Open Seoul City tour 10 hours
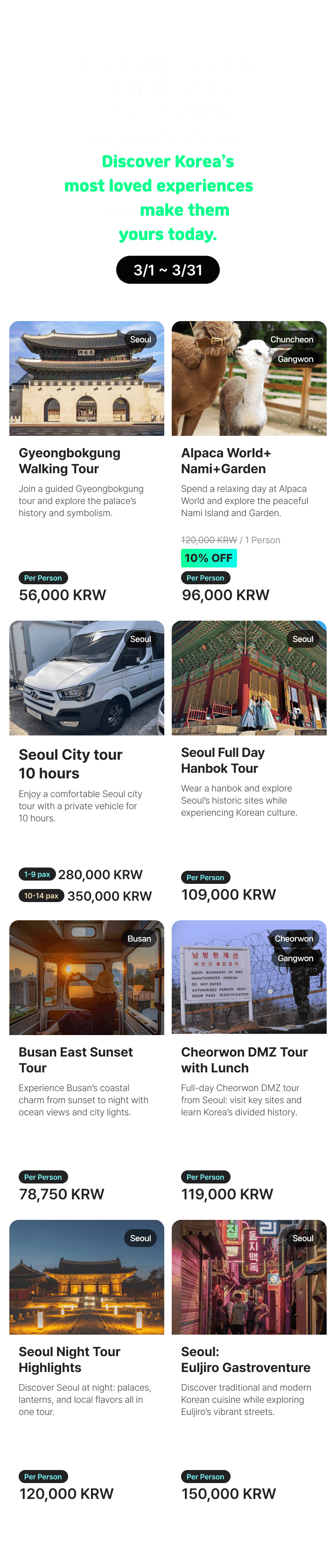The width and height of the screenshot is (336, 1568). tap(86, 766)
